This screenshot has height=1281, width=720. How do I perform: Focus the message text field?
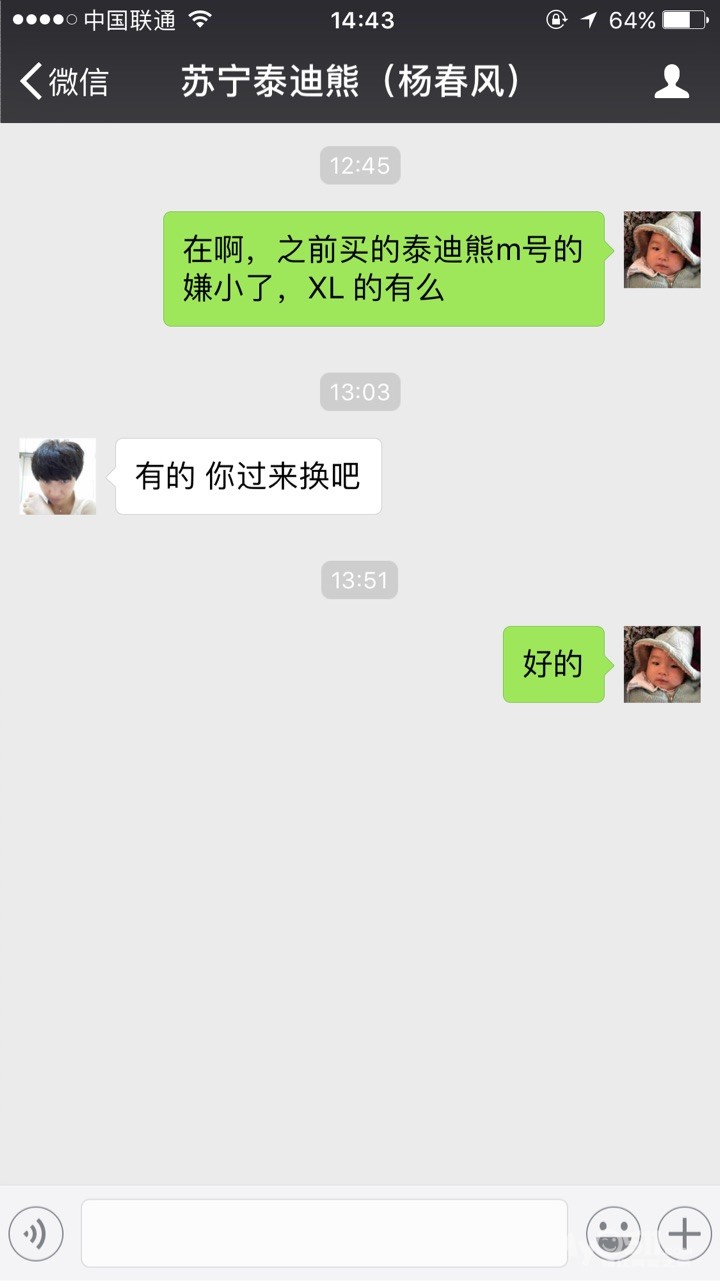pyautogui.click(x=324, y=1233)
